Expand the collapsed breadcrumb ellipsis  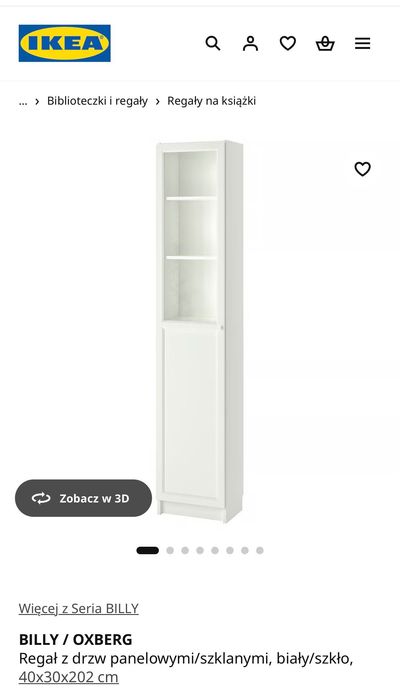point(23,101)
